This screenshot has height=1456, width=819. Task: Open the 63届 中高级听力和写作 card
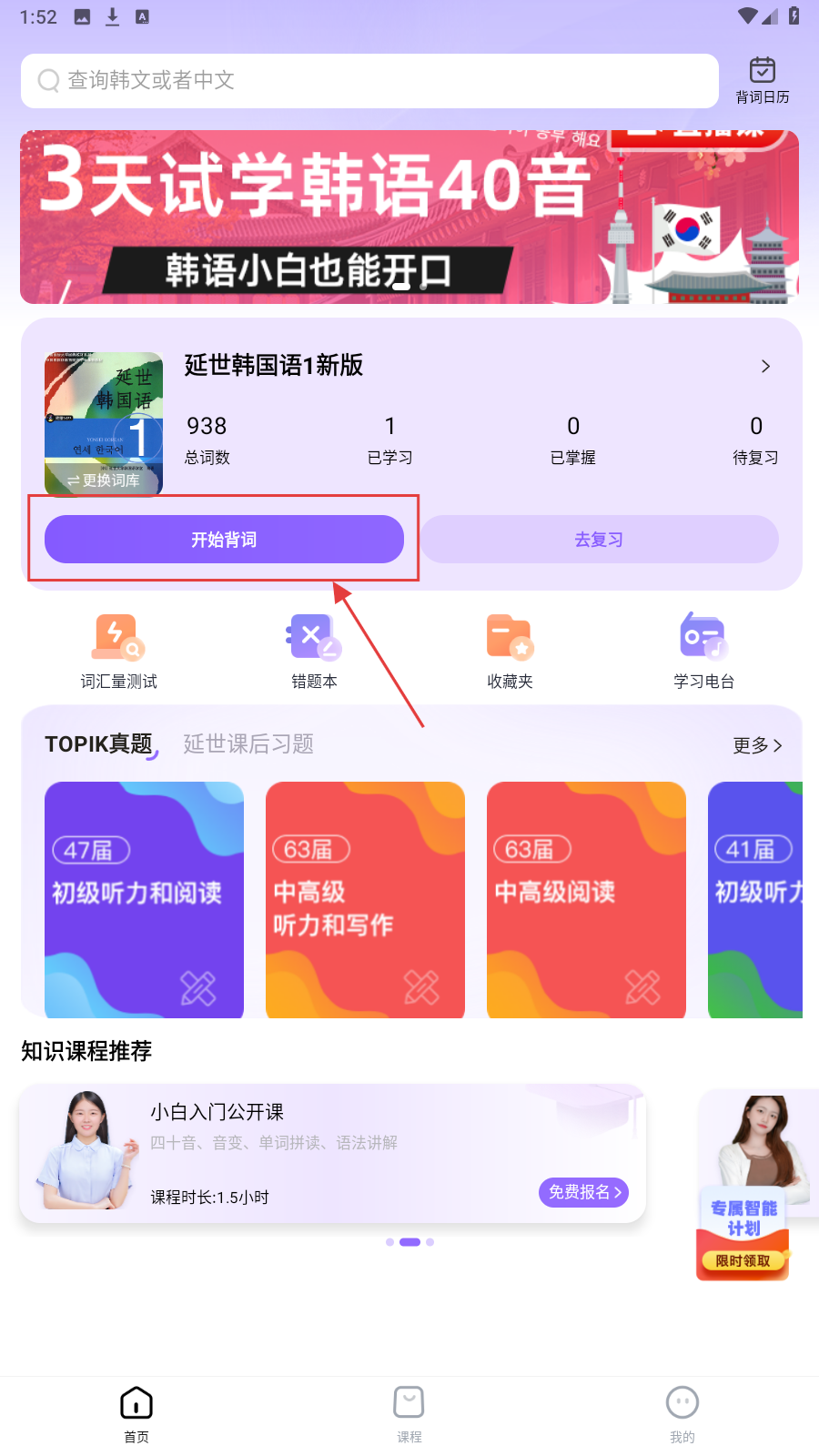click(365, 899)
